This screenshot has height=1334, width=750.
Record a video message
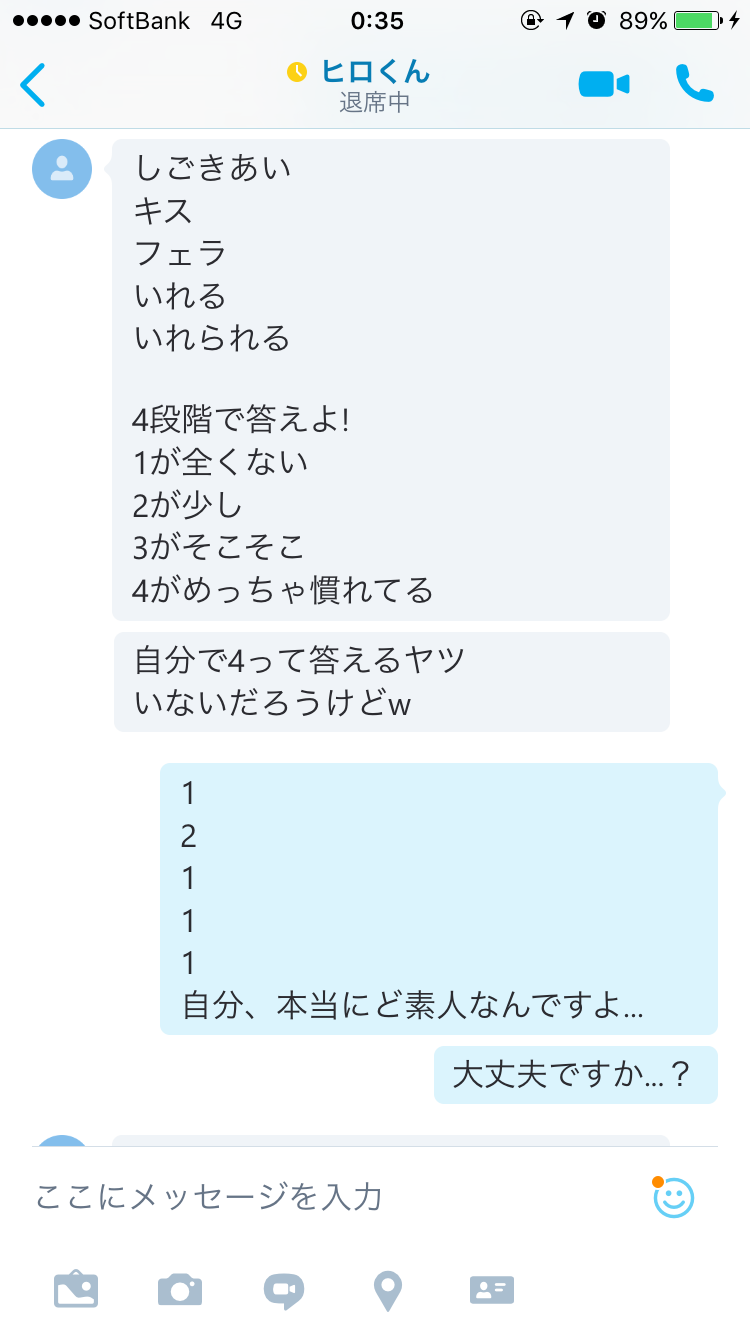[x=284, y=1290]
